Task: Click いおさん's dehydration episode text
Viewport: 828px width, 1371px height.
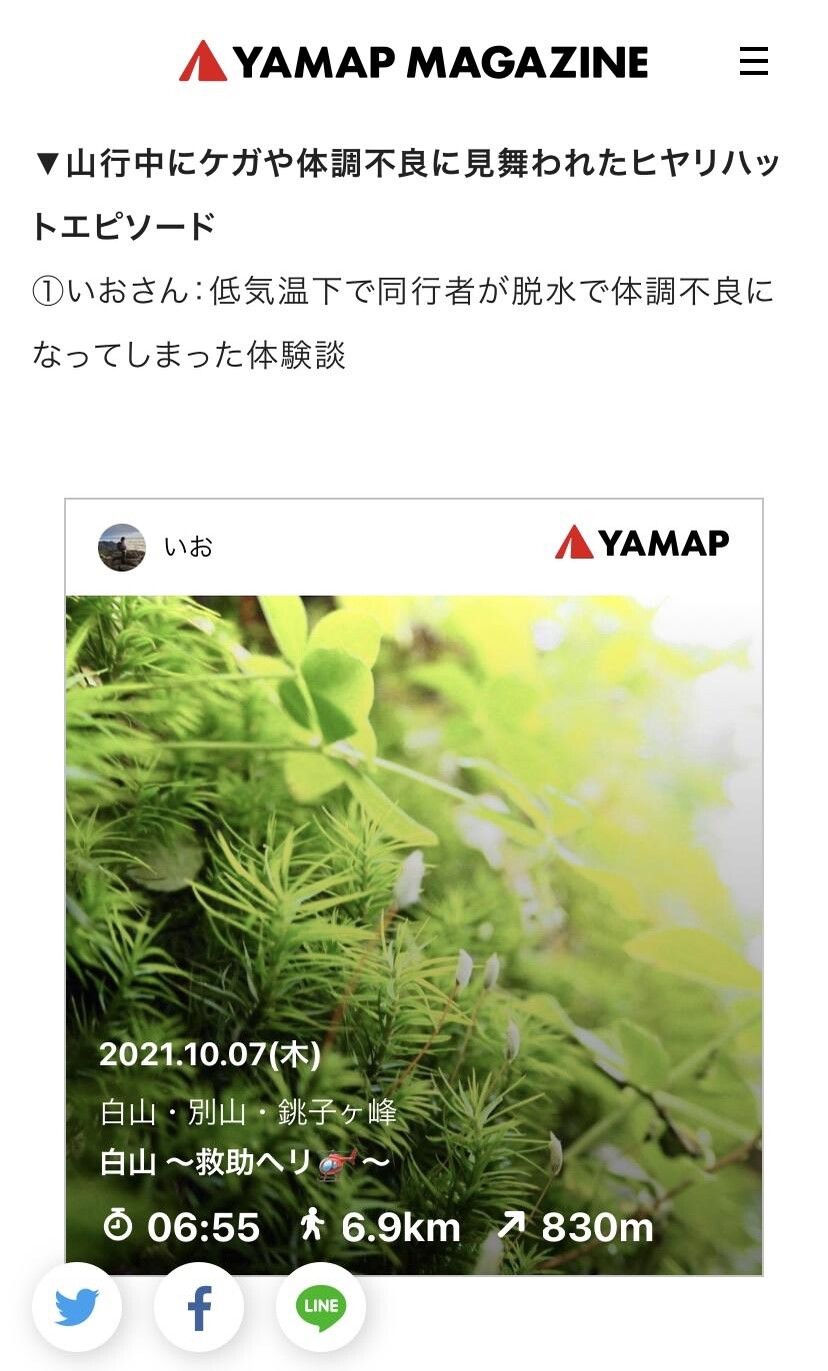Action: pos(414,320)
